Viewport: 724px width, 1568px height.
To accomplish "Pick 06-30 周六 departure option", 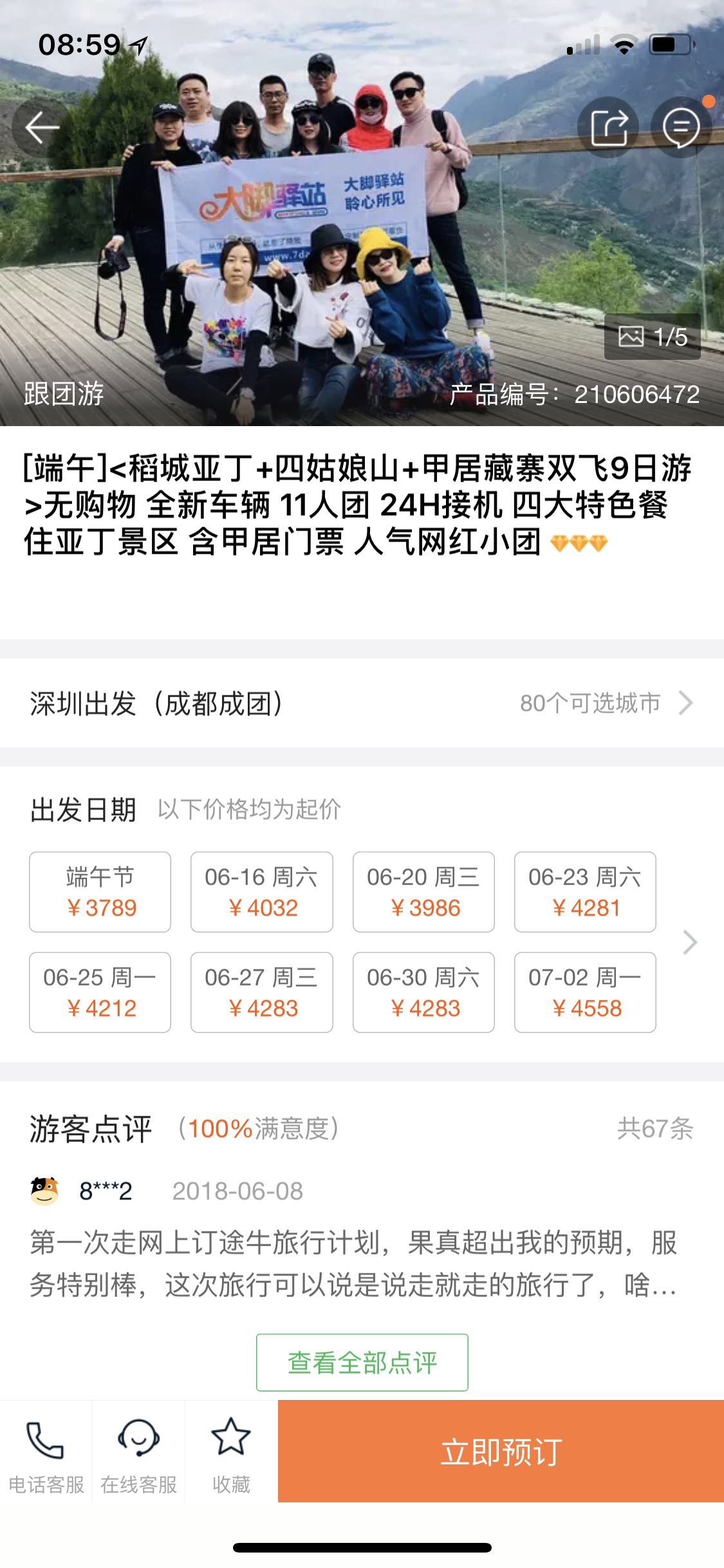I will (423, 993).
